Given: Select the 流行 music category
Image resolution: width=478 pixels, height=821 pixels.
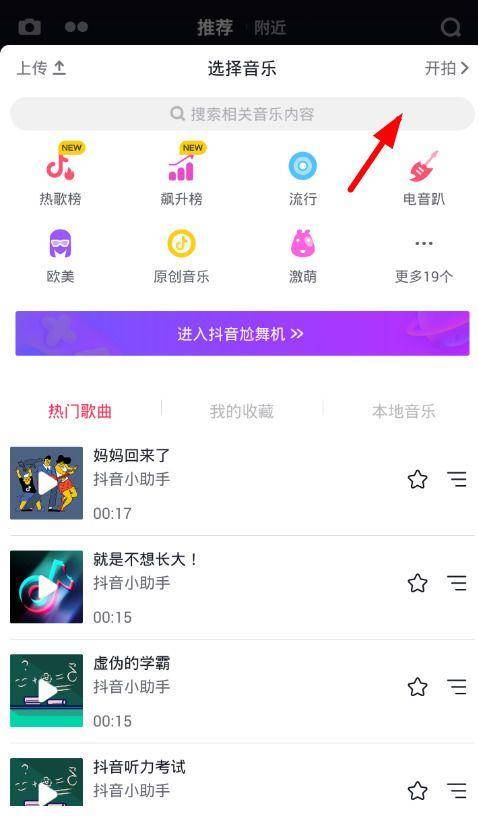Looking at the screenshot, I should [303, 177].
